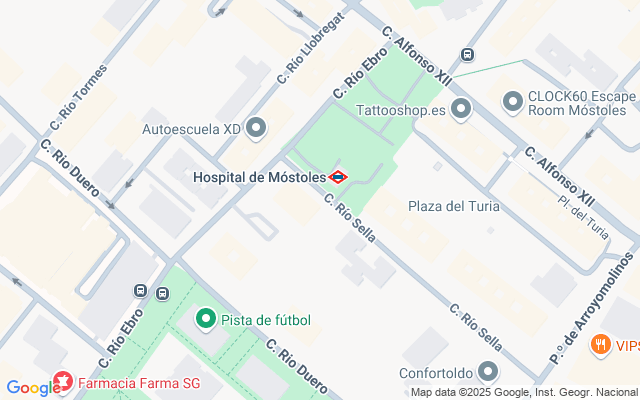Select the Hospital de Móstoles metro station
The height and width of the screenshot is (400, 640).
[x=338, y=177]
